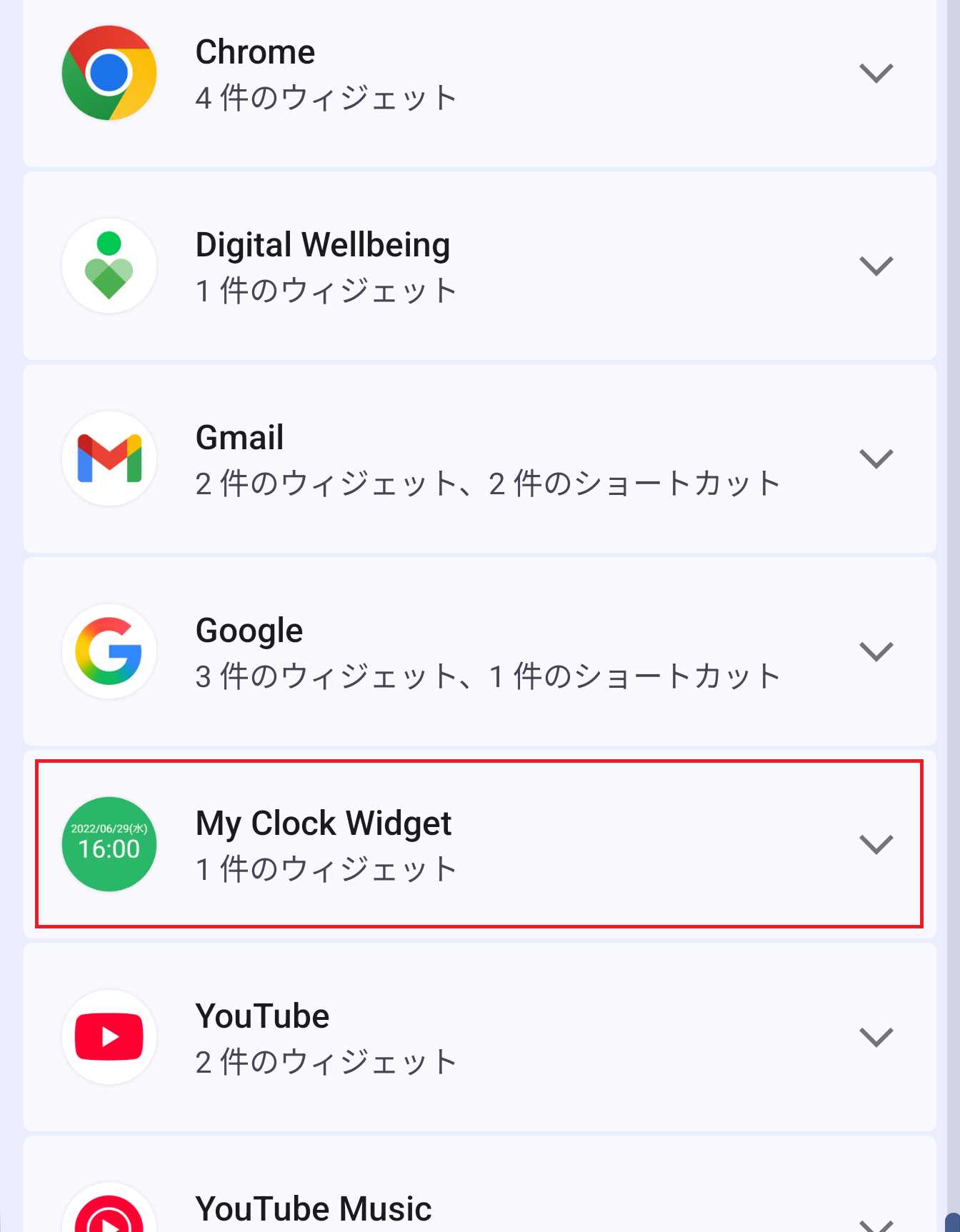Expand the Chrome widgets row
Viewport: 960px width, 1232px height.
click(x=876, y=73)
